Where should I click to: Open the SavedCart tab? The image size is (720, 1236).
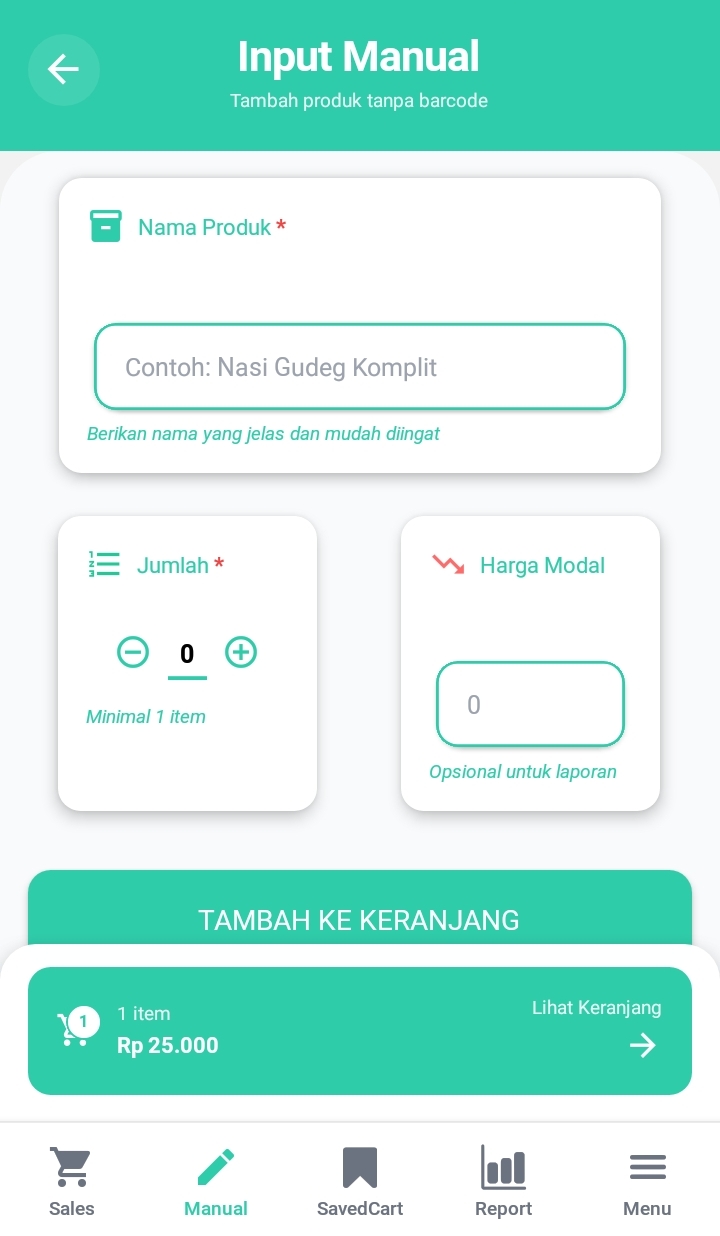pos(360,1180)
